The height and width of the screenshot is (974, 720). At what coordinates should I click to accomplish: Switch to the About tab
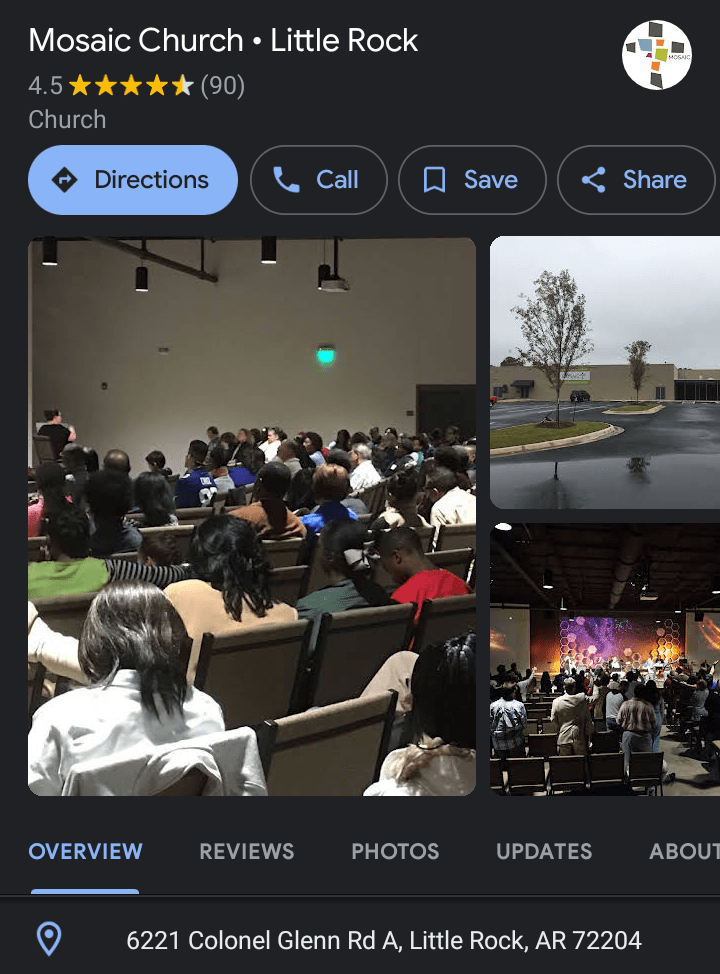[684, 852]
